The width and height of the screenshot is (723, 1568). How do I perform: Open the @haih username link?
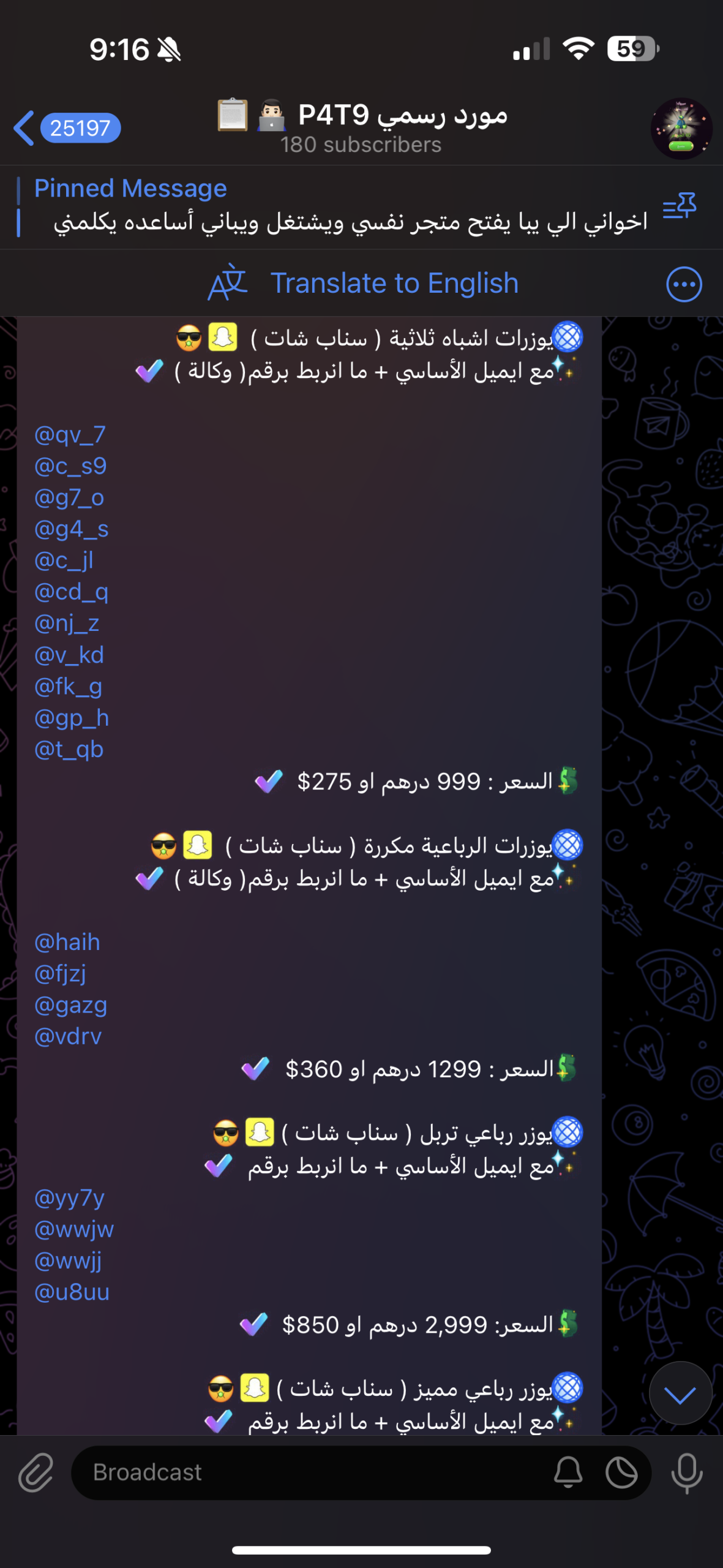pos(67,942)
